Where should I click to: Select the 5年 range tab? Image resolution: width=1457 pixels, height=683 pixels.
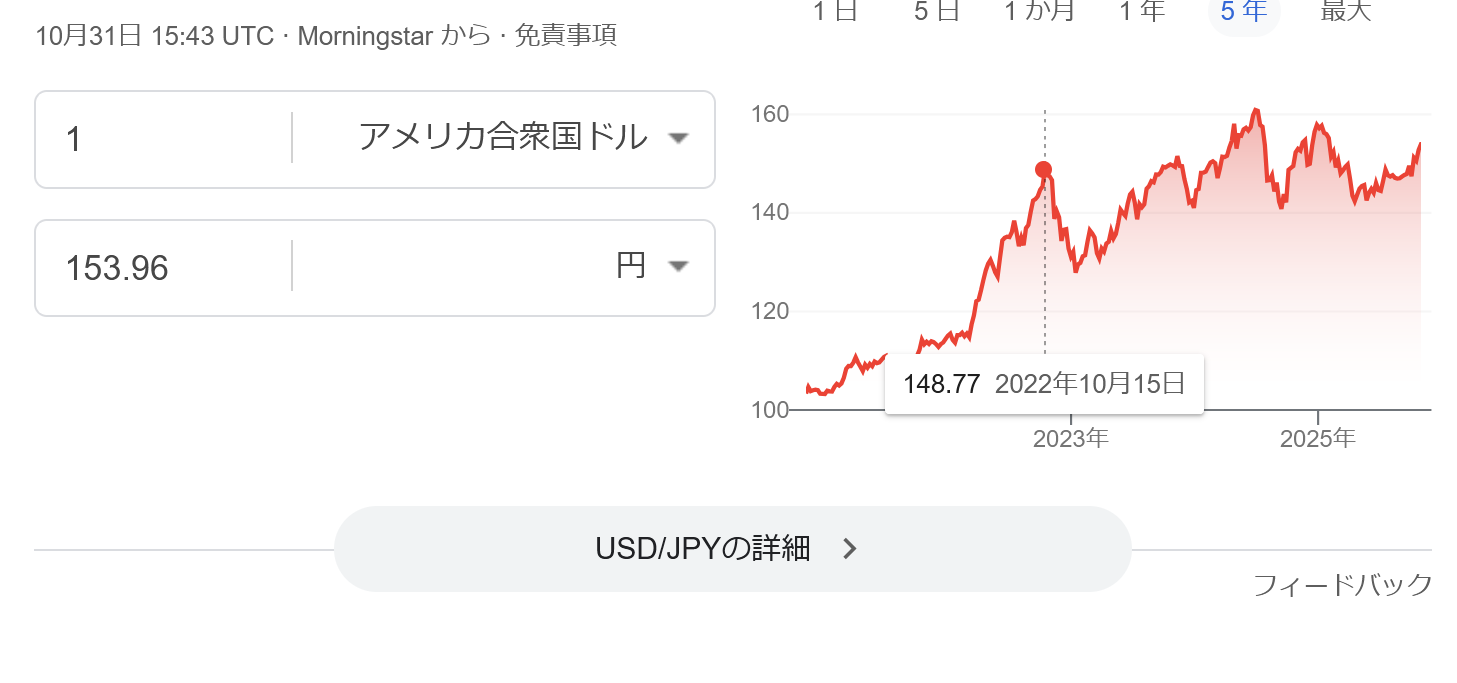coord(1243,12)
